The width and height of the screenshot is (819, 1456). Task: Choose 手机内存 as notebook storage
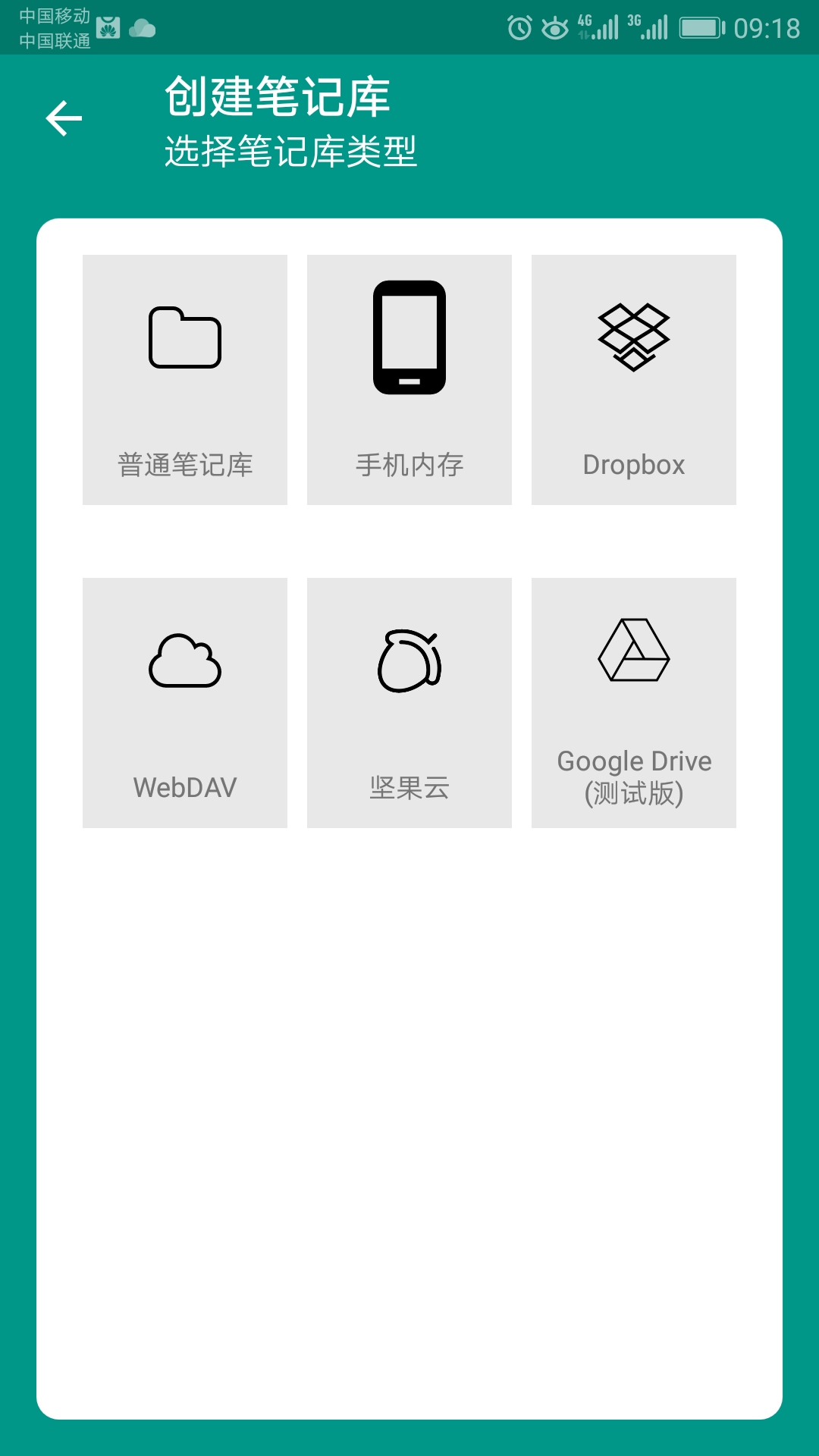pyautogui.click(x=409, y=379)
